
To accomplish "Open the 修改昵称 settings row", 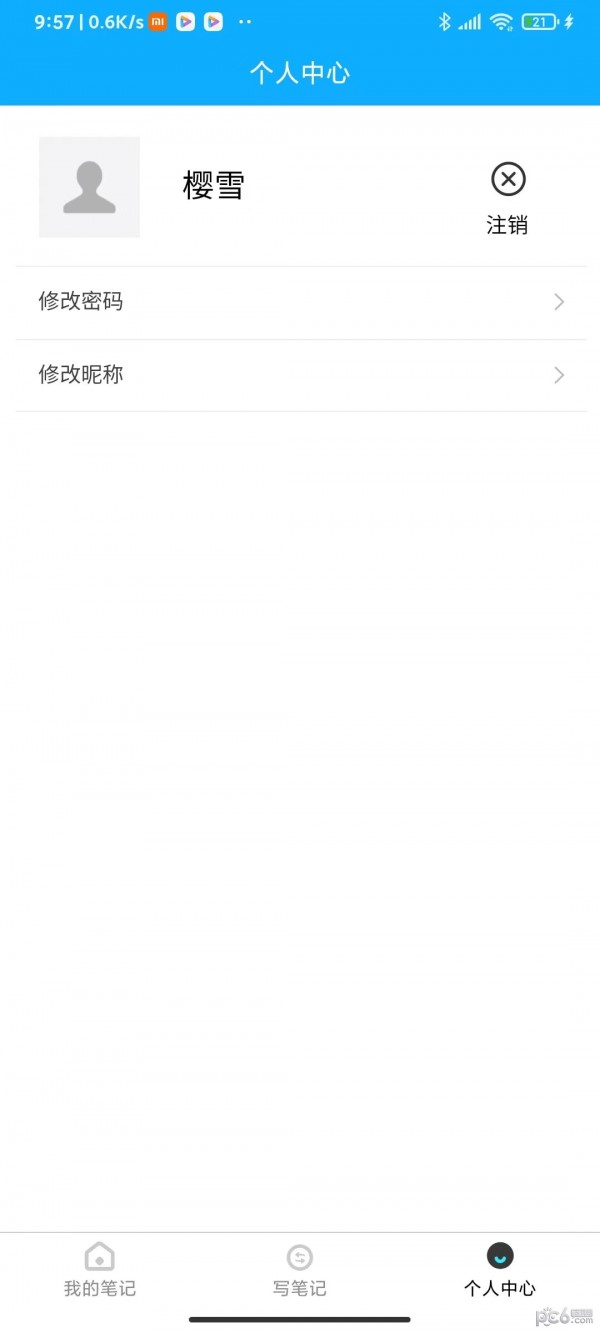I will [300, 375].
